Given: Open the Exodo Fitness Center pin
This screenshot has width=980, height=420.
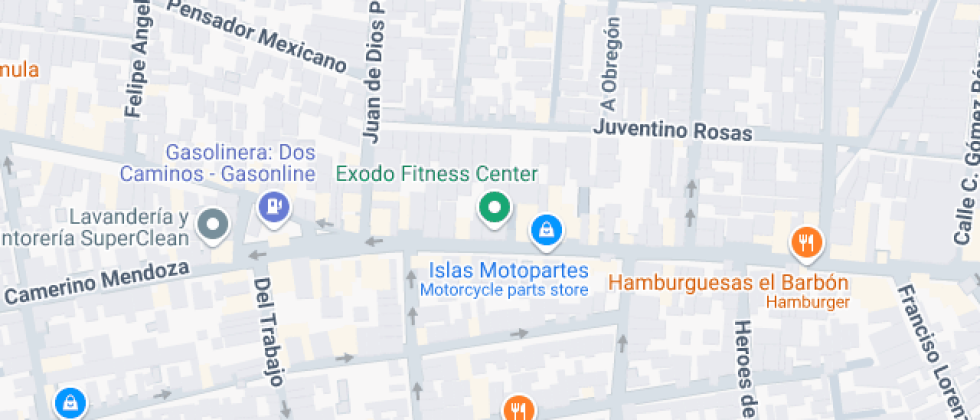Looking at the screenshot, I should click(x=492, y=208).
